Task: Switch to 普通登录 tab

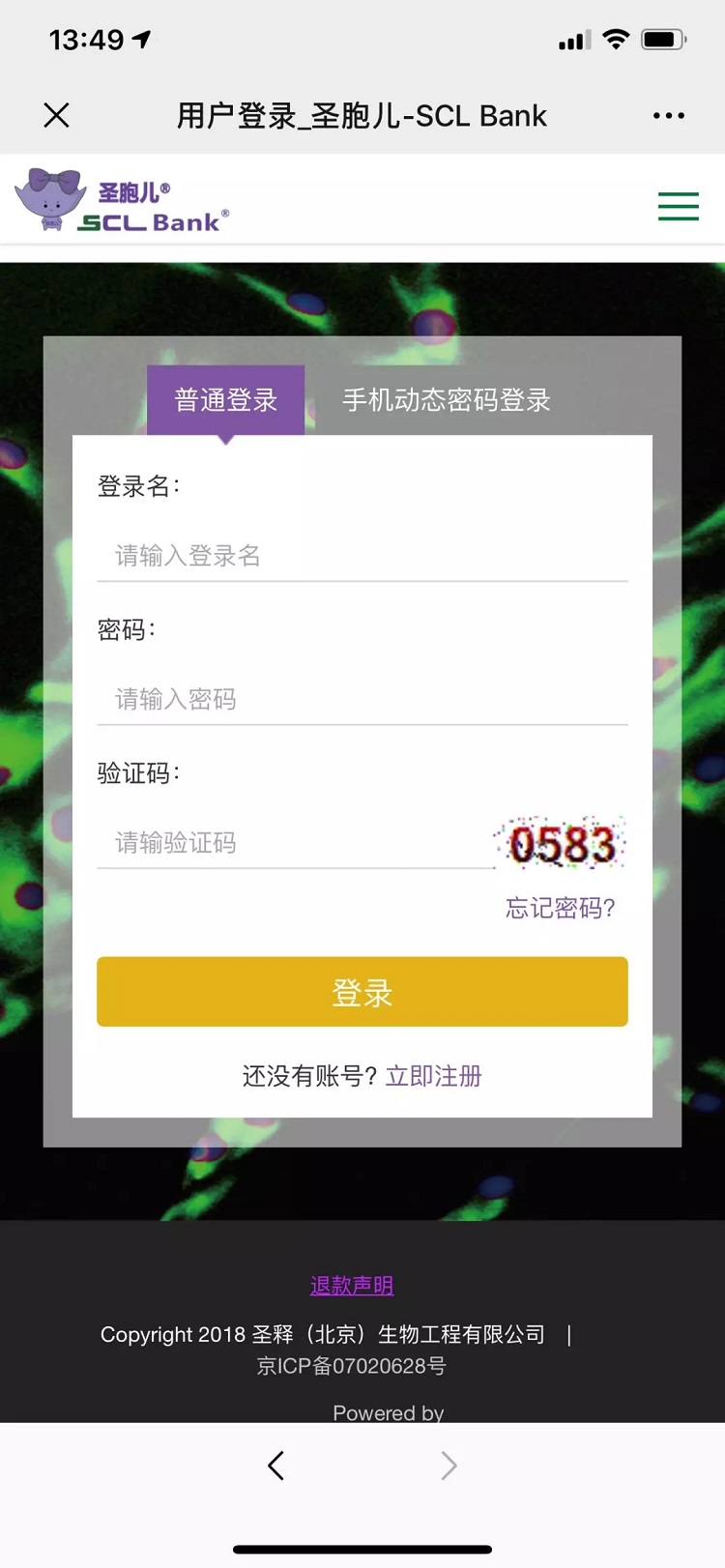Action: pos(225,399)
